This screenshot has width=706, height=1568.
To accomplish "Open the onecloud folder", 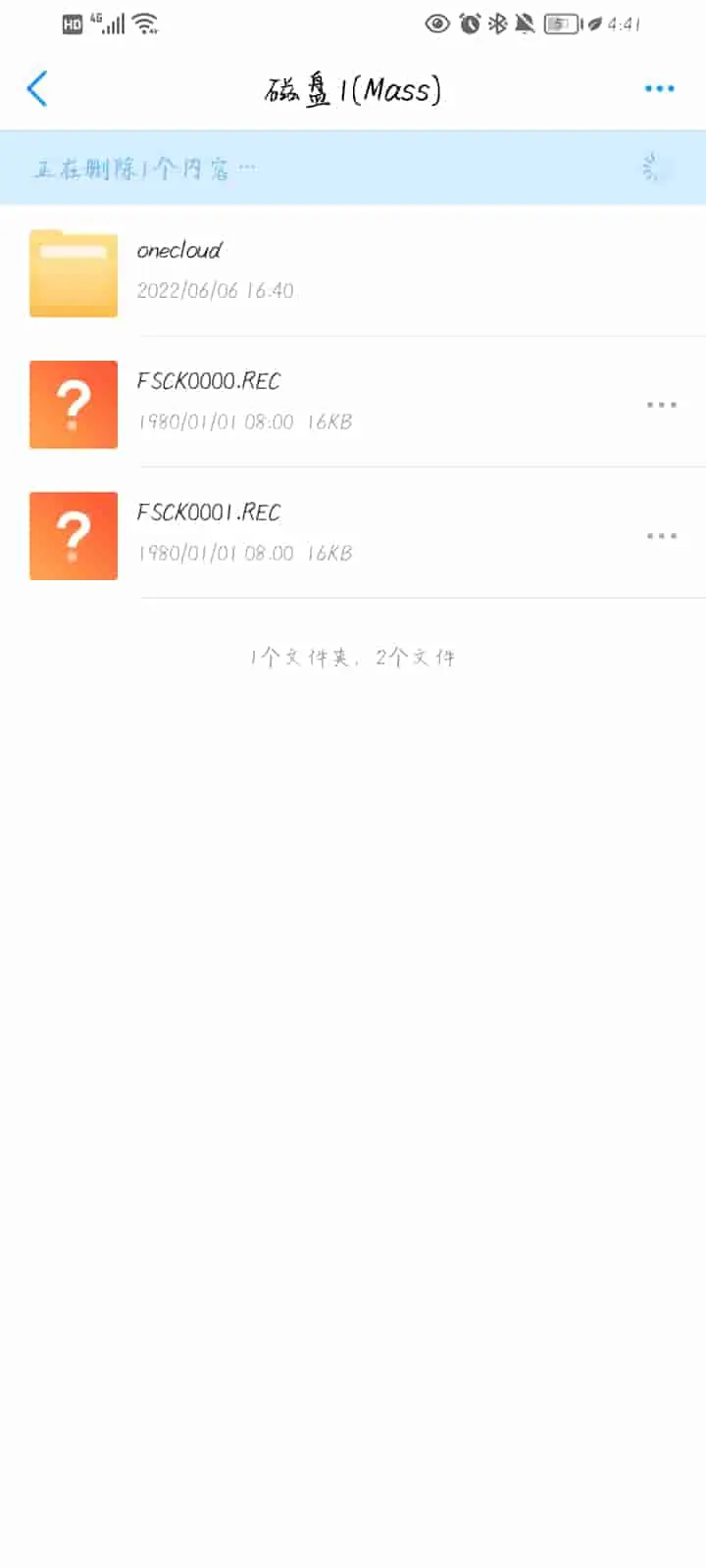I will point(353,271).
